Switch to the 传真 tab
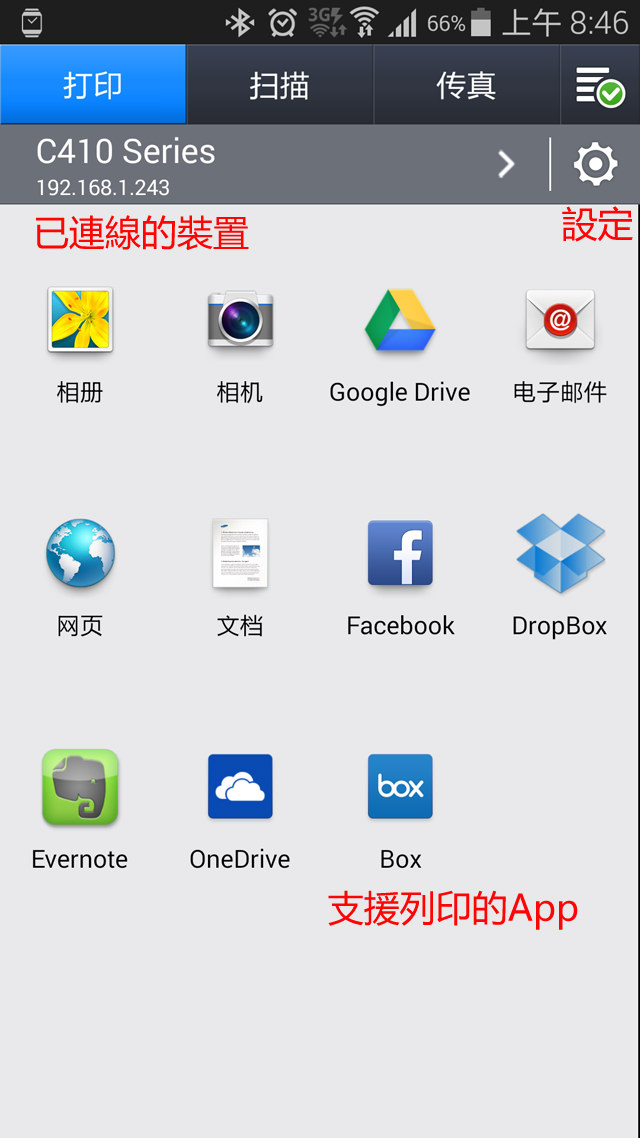640x1138 pixels. tap(466, 85)
